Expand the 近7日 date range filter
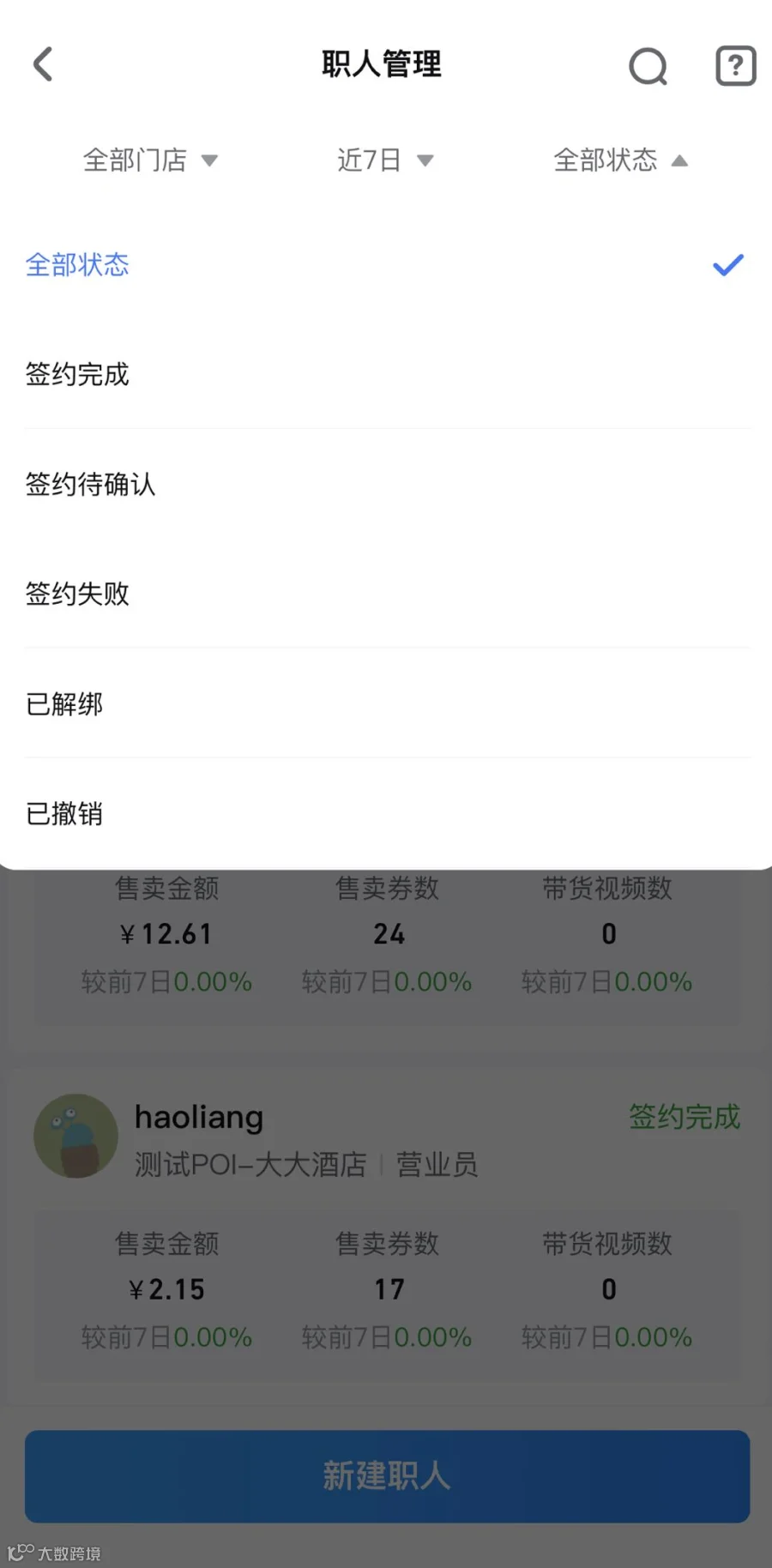 [x=385, y=160]
